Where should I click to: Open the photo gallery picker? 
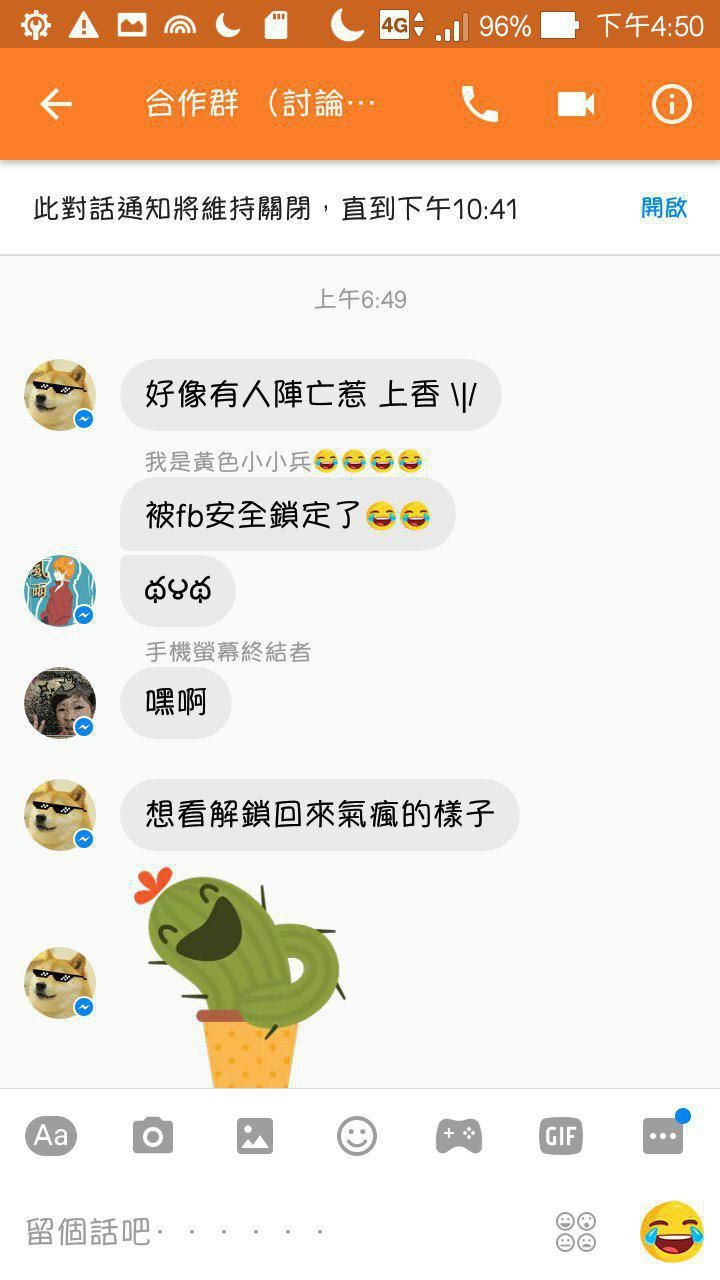pos(255,1136)
